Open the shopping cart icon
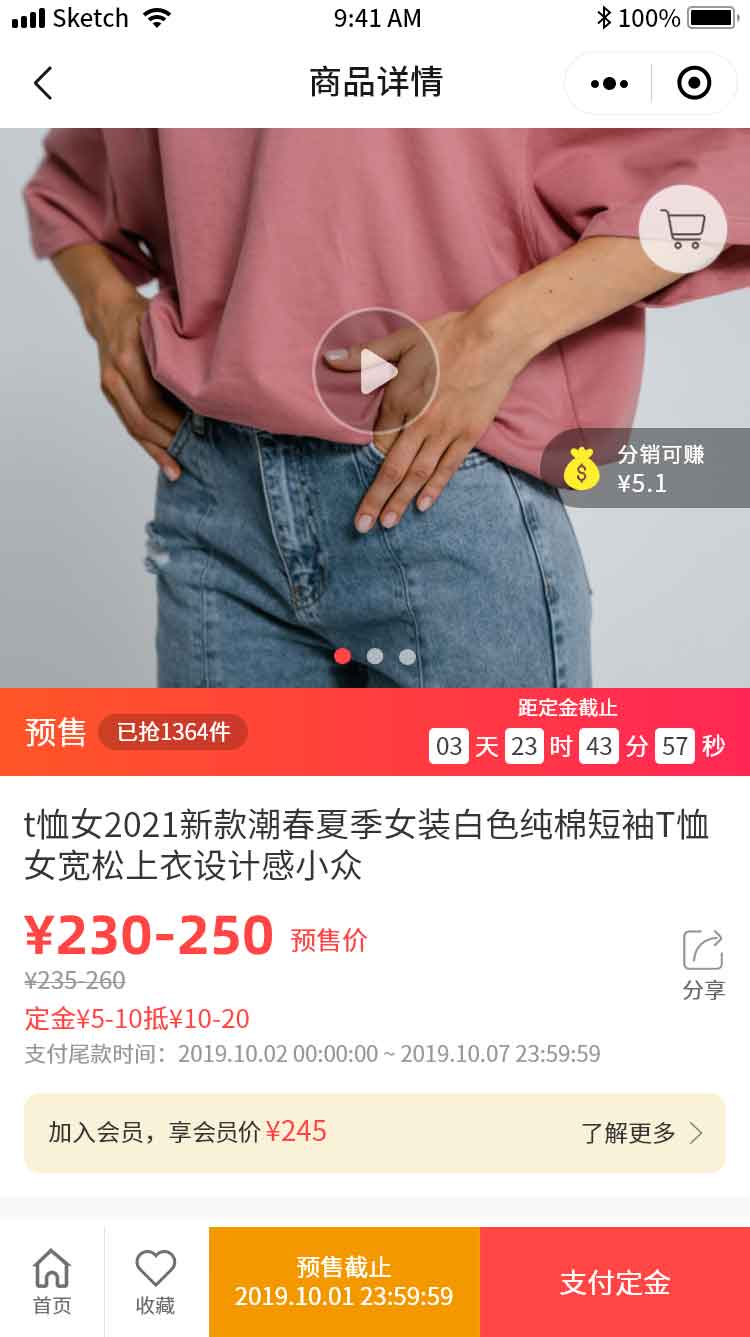The height and width of the screenshot is (1337, 750). 683,229
